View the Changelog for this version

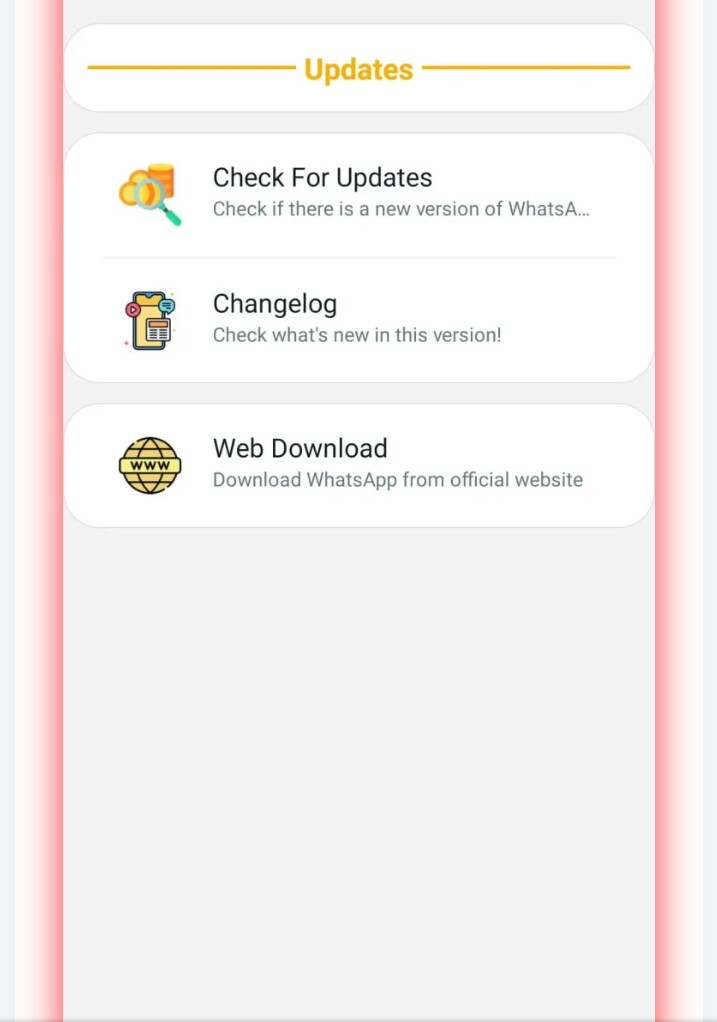[358, 319]
